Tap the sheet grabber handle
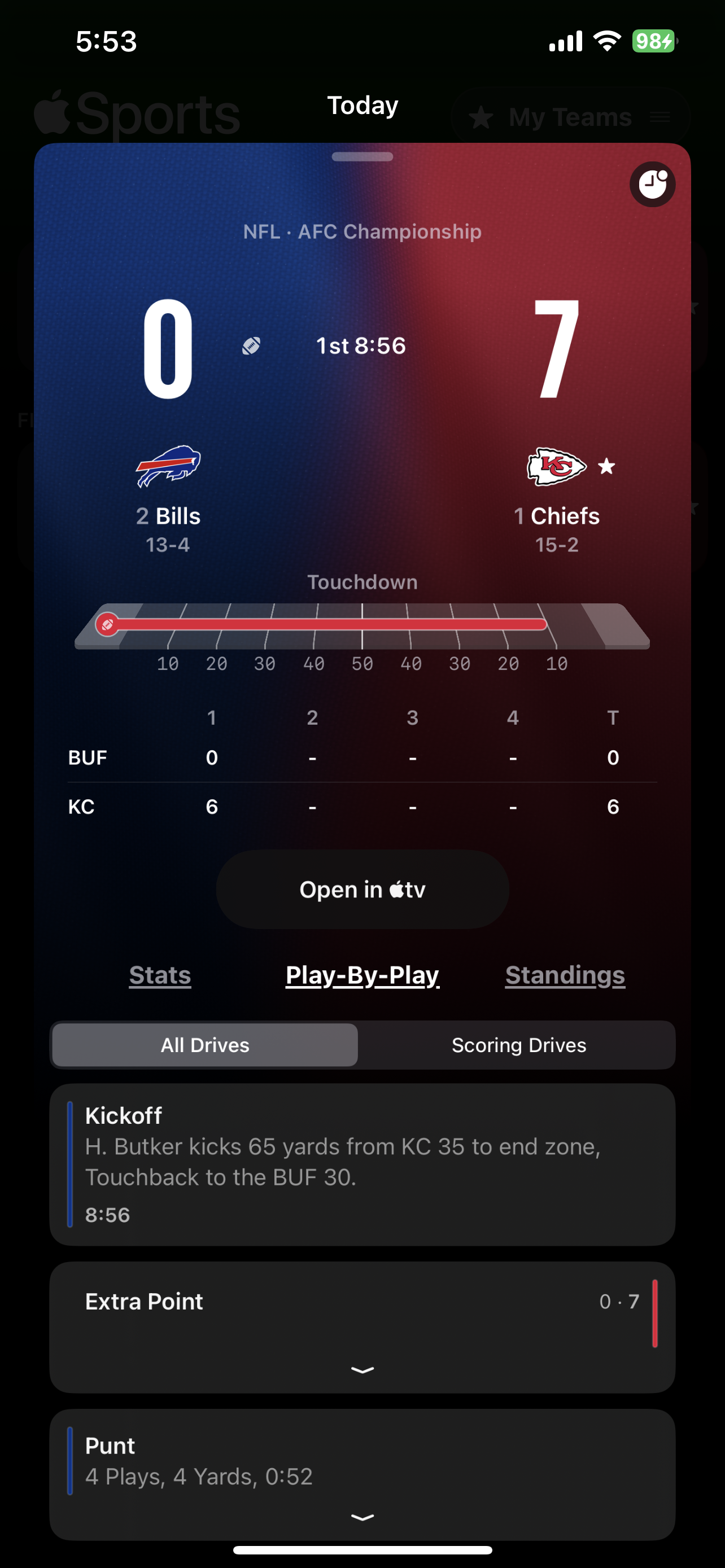 click(362, 156)
